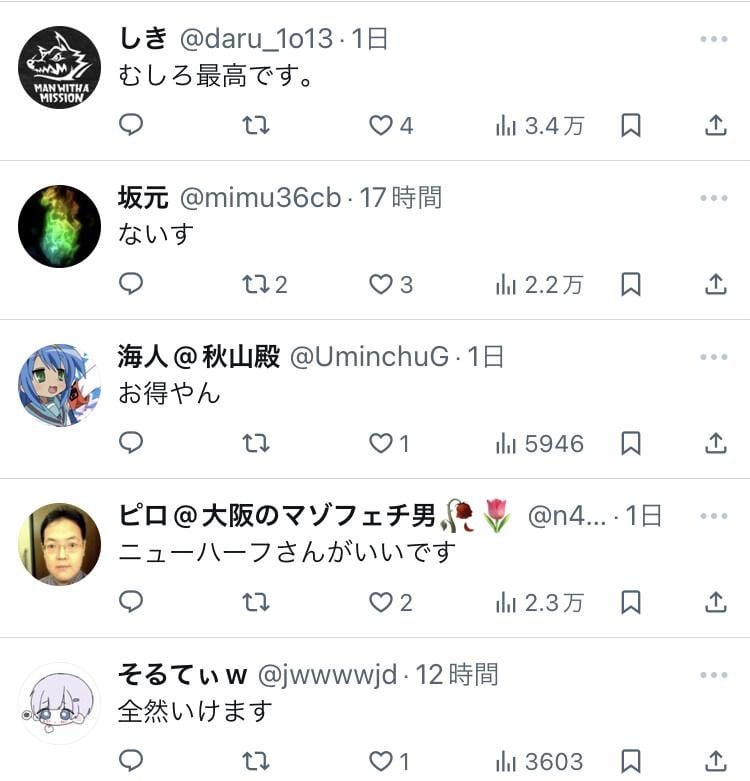Retweet ピロ's ニューハーフさんがいいです tweet
Viewport: 750px width, 781px height.
(x=256, y=602)
